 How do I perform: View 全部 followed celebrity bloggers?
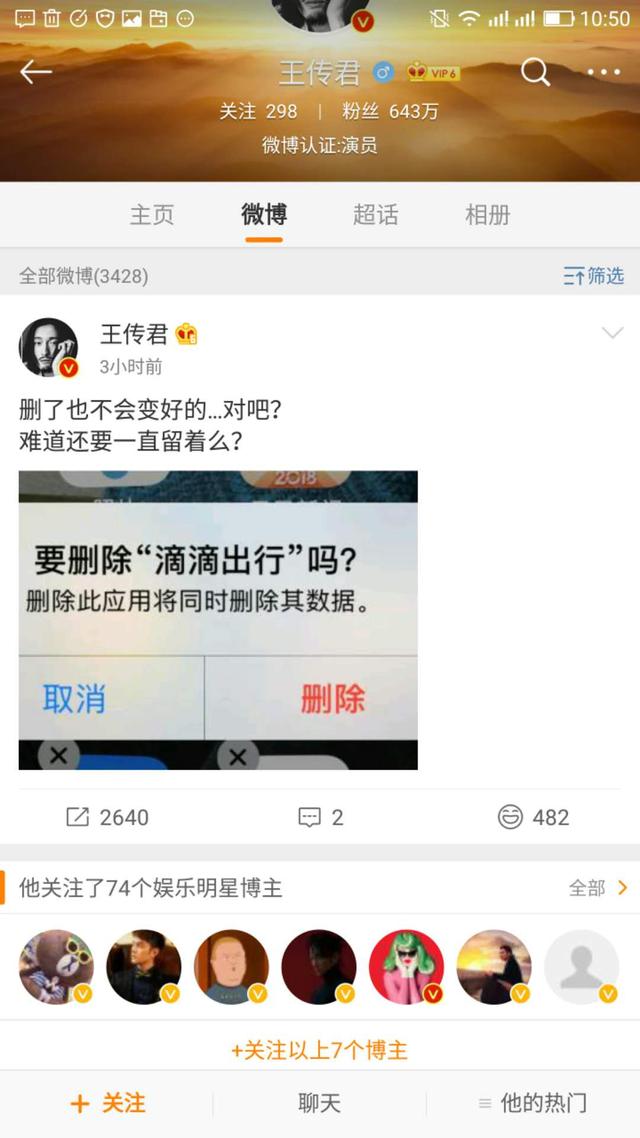[598, 888]
